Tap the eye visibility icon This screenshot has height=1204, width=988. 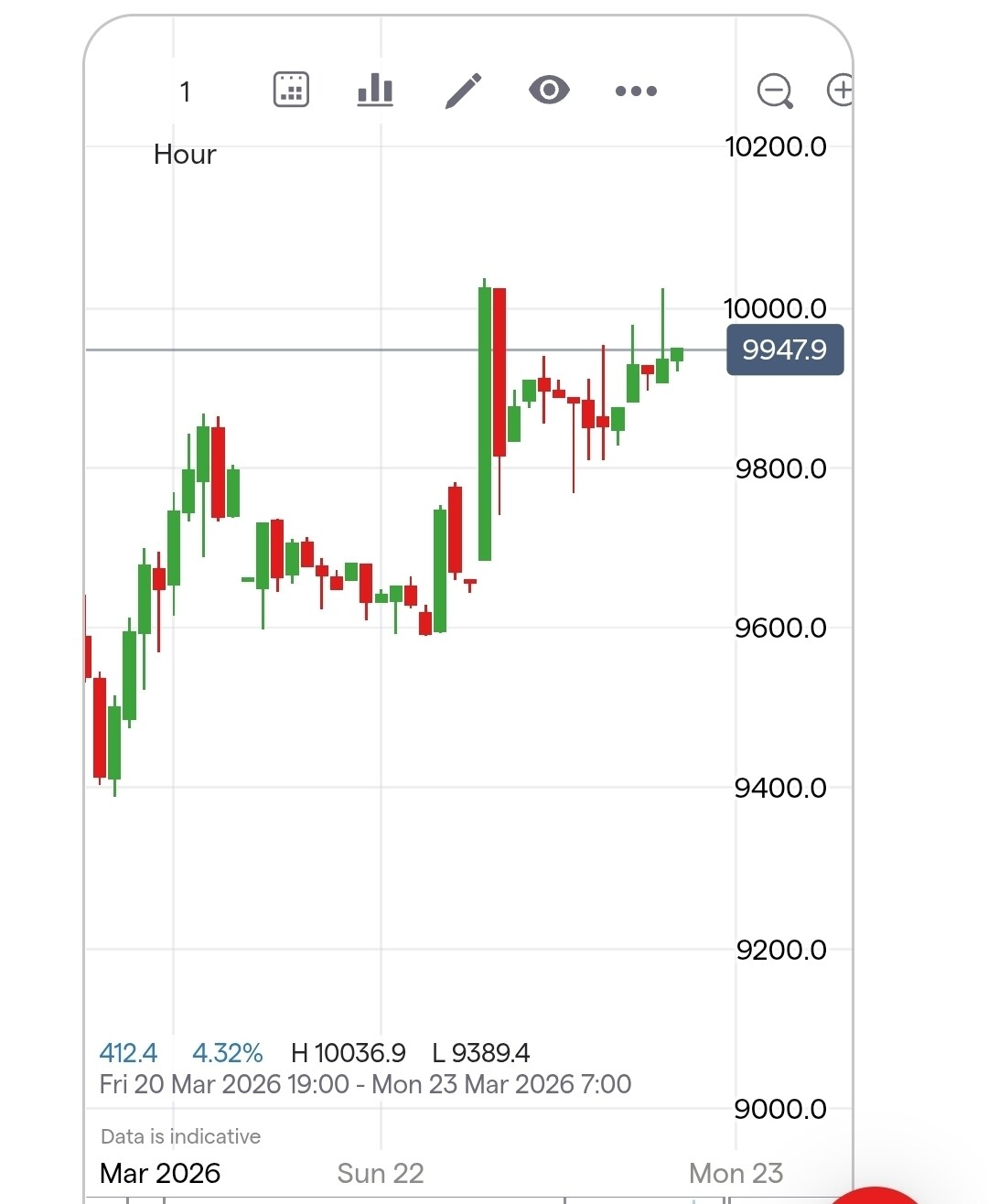[x=549, y=90]
